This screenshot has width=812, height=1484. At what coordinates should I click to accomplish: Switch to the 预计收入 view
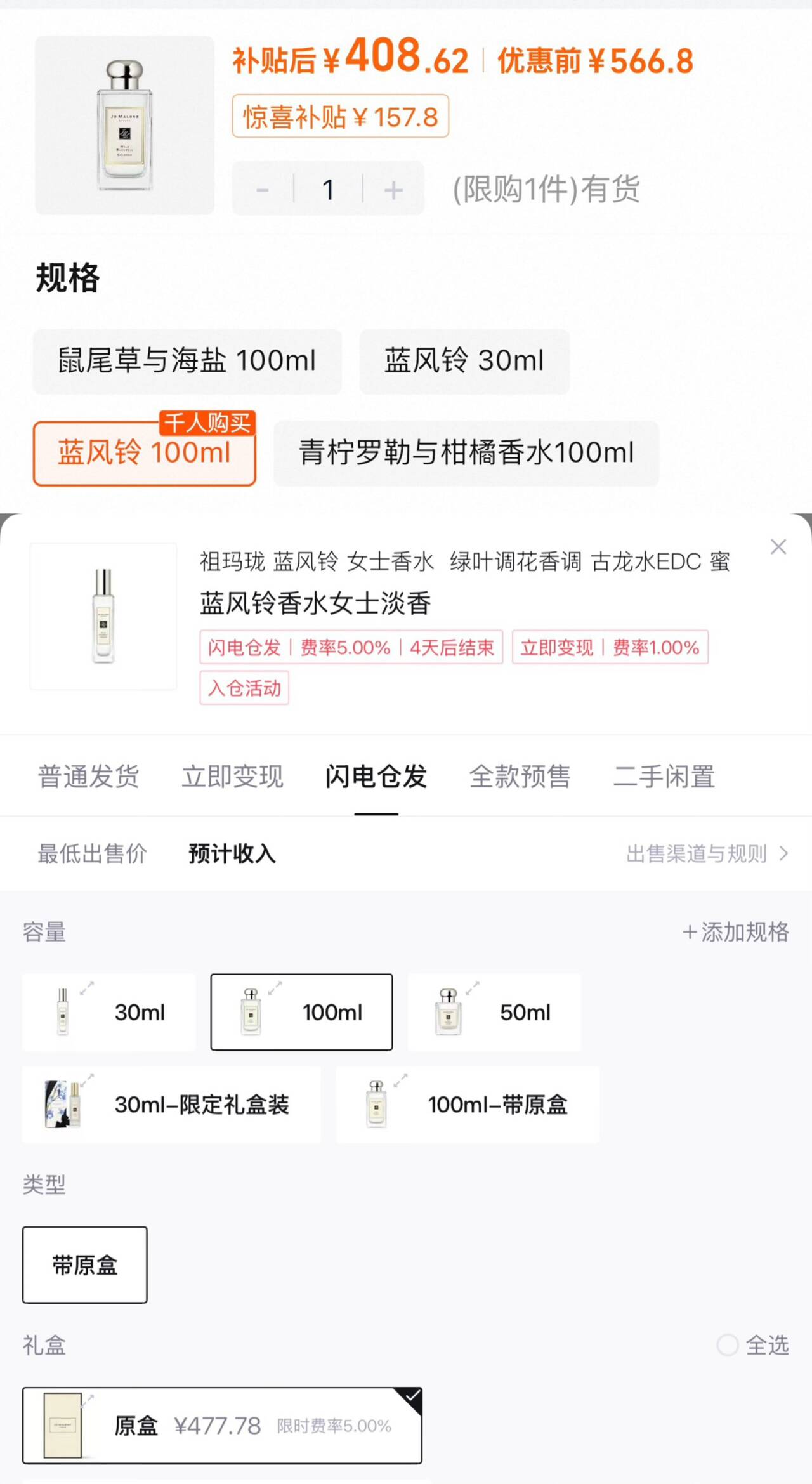click(231, 854)
